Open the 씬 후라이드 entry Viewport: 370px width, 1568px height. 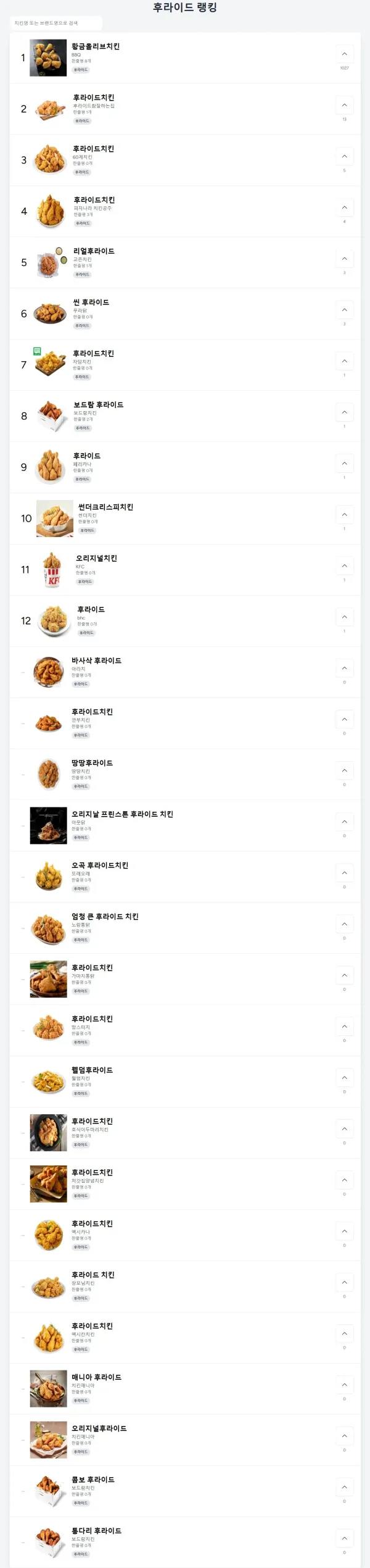click(x=91, y=302)
